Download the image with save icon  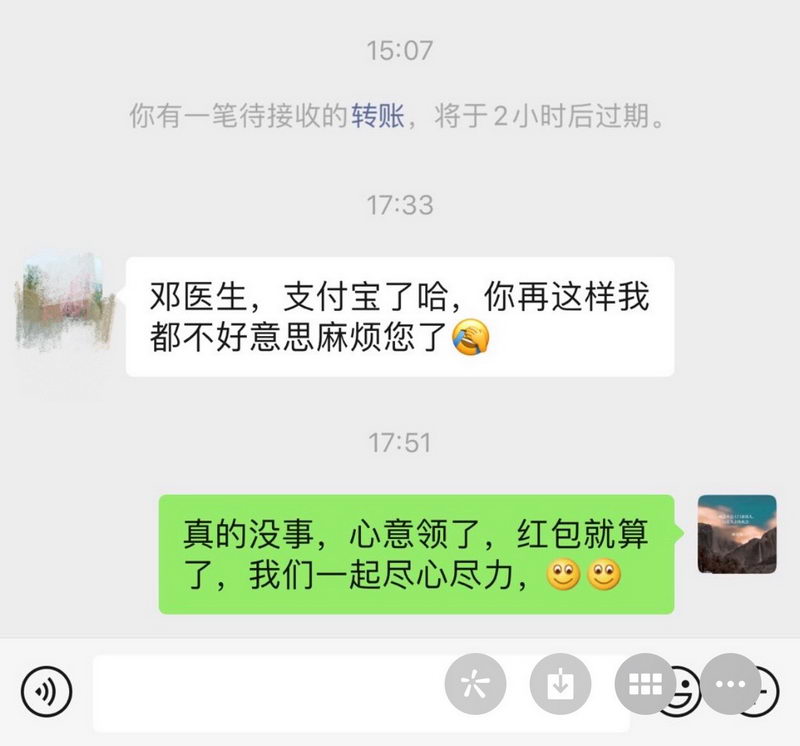pyautogui.click(x=560, y=685)
